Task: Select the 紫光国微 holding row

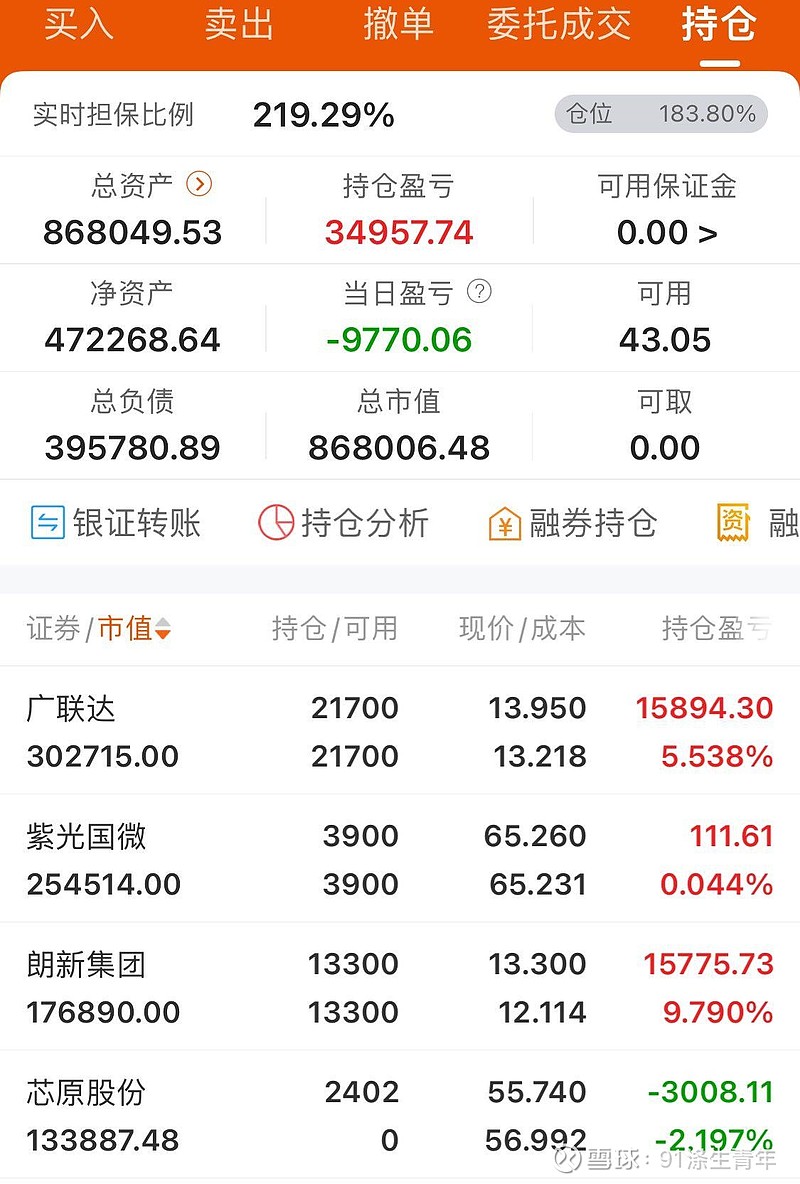Action: pyautogui.click(x=400, y=858)
